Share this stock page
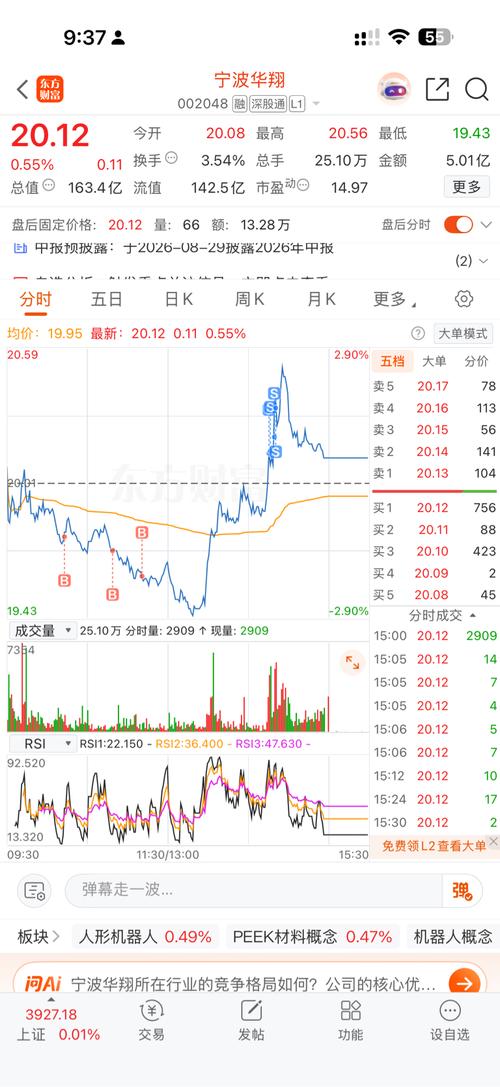Screen dimensions: 500x1087 tap(437, 89)
